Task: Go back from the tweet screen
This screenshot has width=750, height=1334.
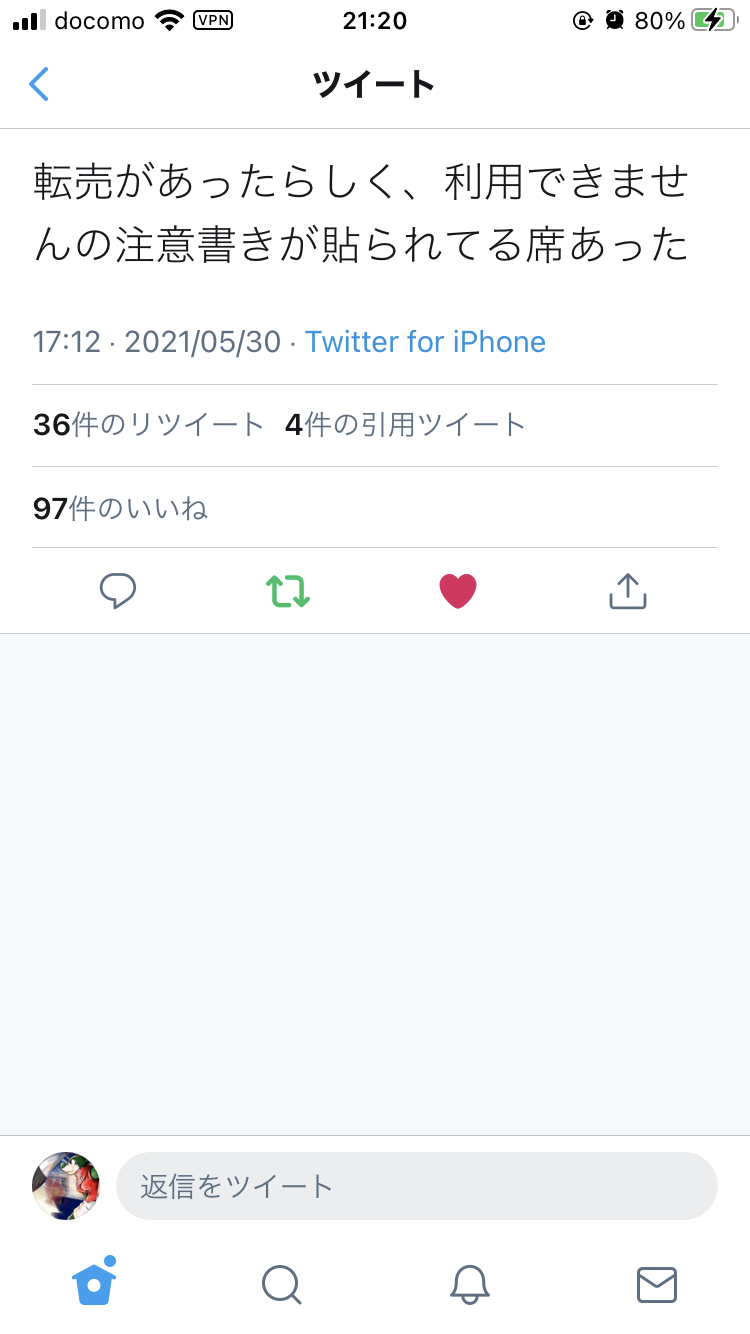Action: click(x=39, y=85)
